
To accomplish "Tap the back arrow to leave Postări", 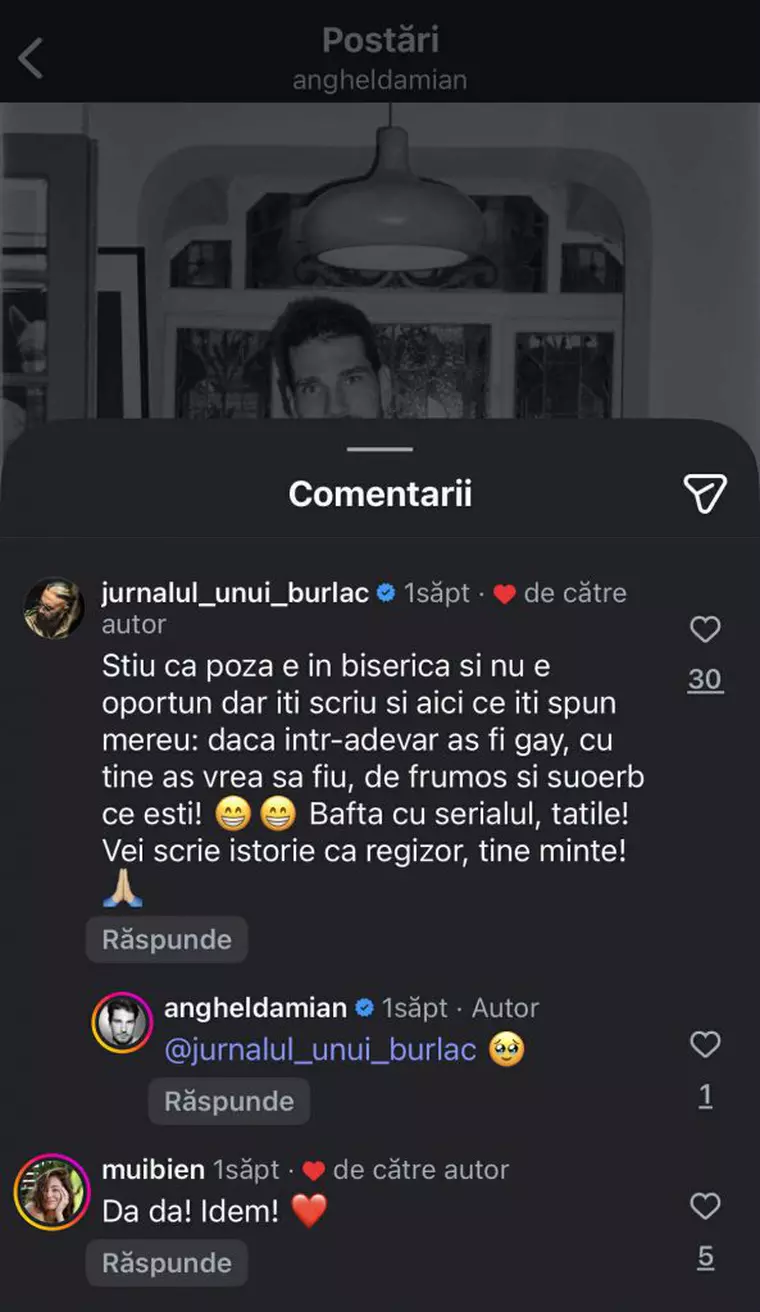I will (x=31, y=56).
